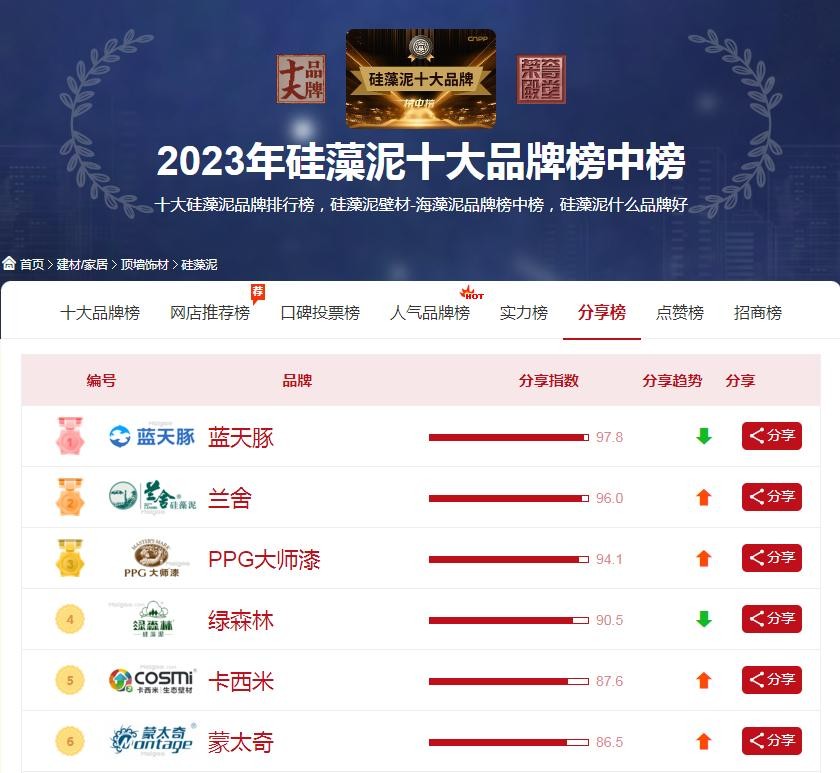Share the 蓝天豚 brand
The width and height of the screenshot is (840, 773).
coord(772,436)
